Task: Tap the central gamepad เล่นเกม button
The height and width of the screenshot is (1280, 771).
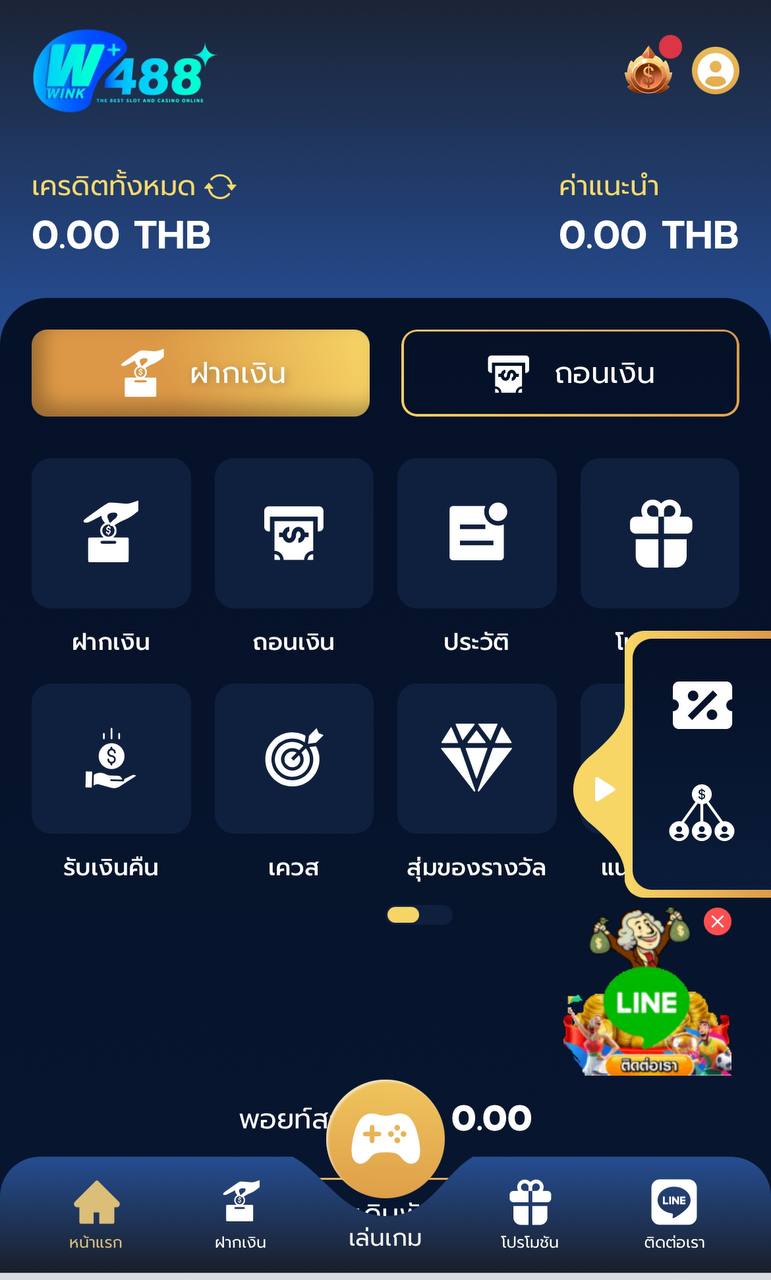Action: click(x=385, y=1135)
